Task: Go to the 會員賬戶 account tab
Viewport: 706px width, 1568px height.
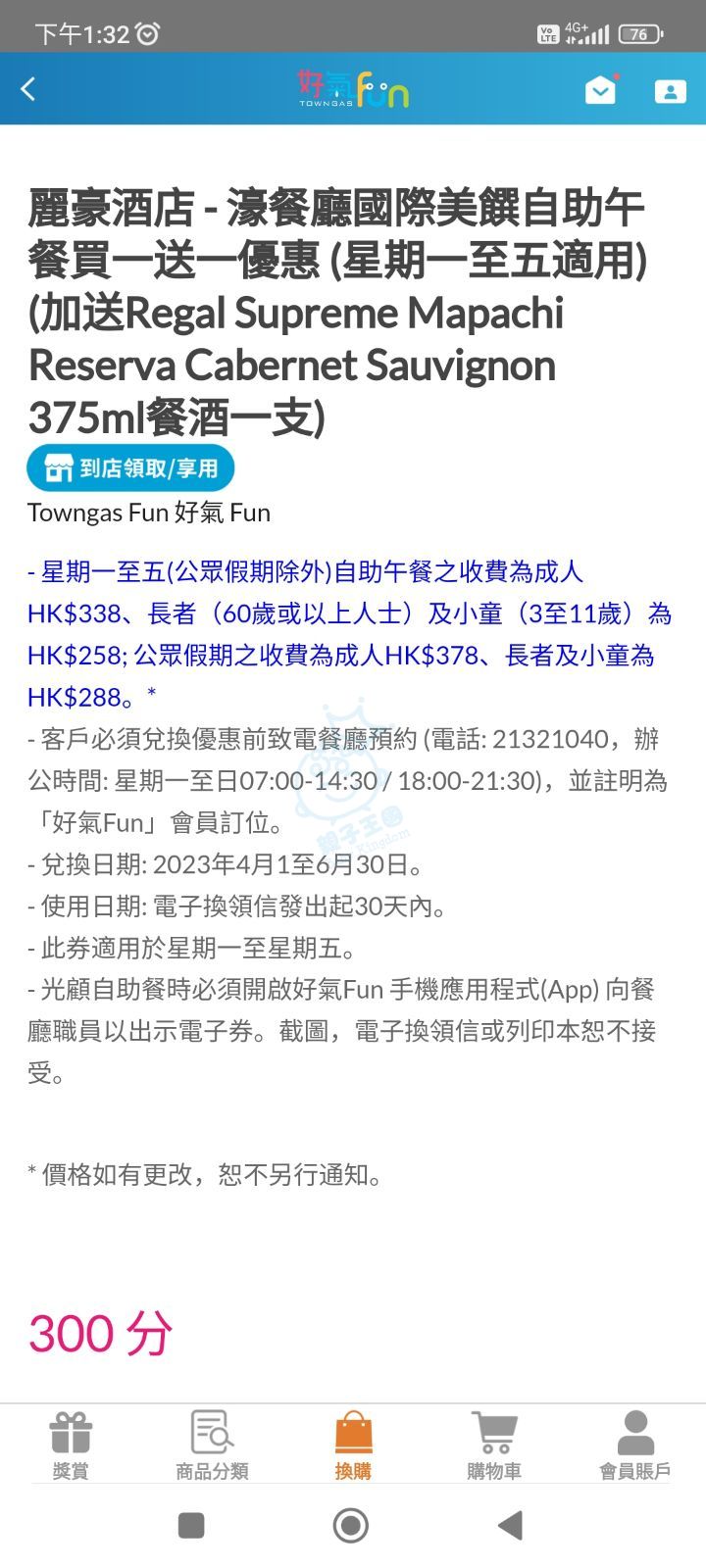Action: pos(634,1445)
